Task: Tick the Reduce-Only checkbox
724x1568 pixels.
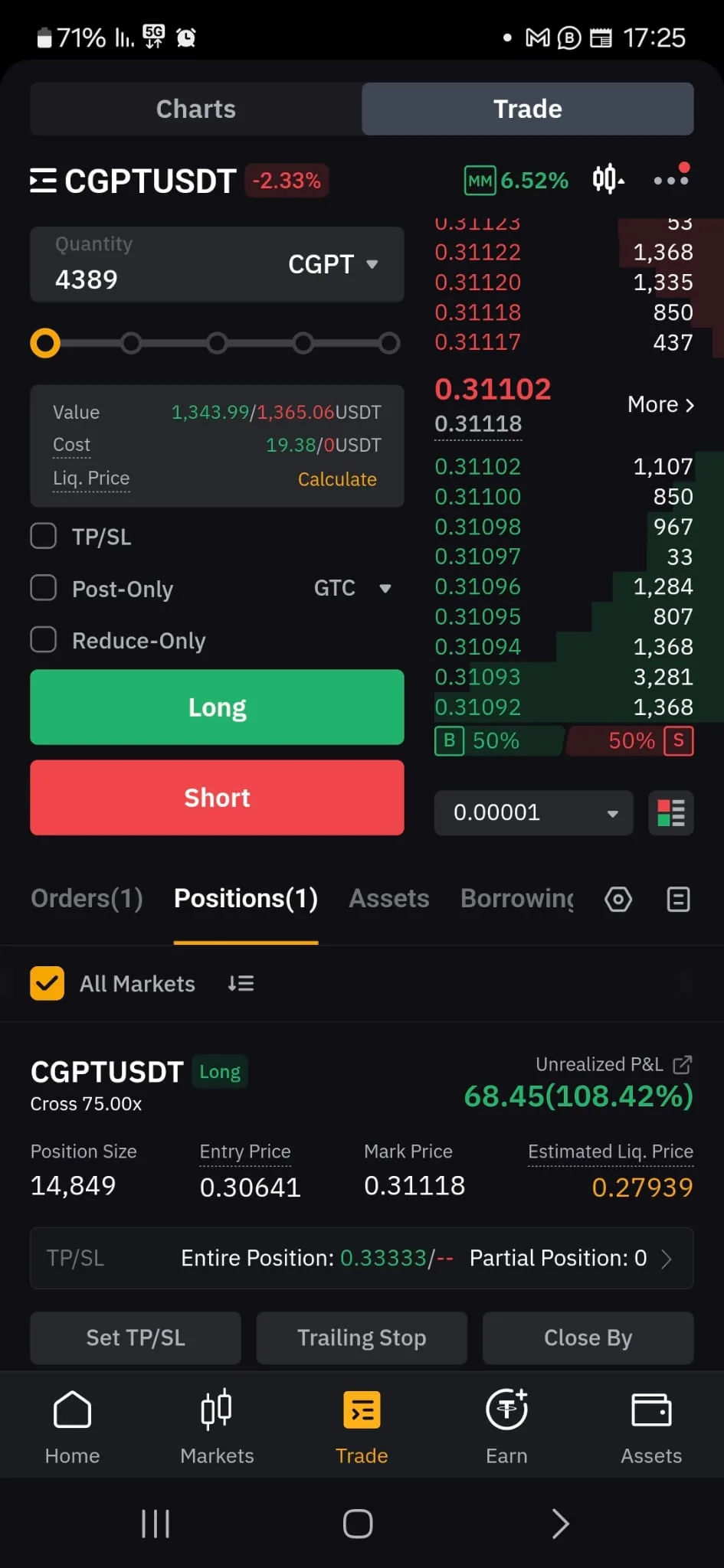Action: click(x=44, y=639)
